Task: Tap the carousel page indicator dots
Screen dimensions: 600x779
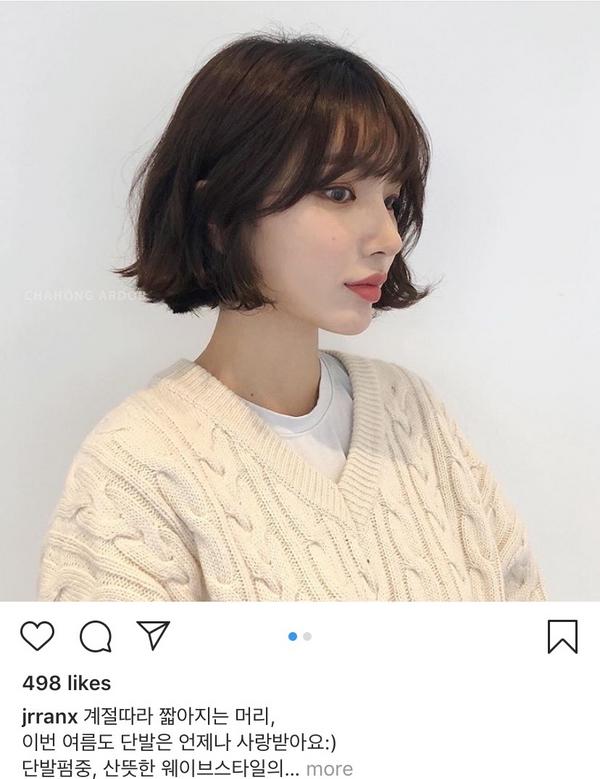Action: click(300, 636)
